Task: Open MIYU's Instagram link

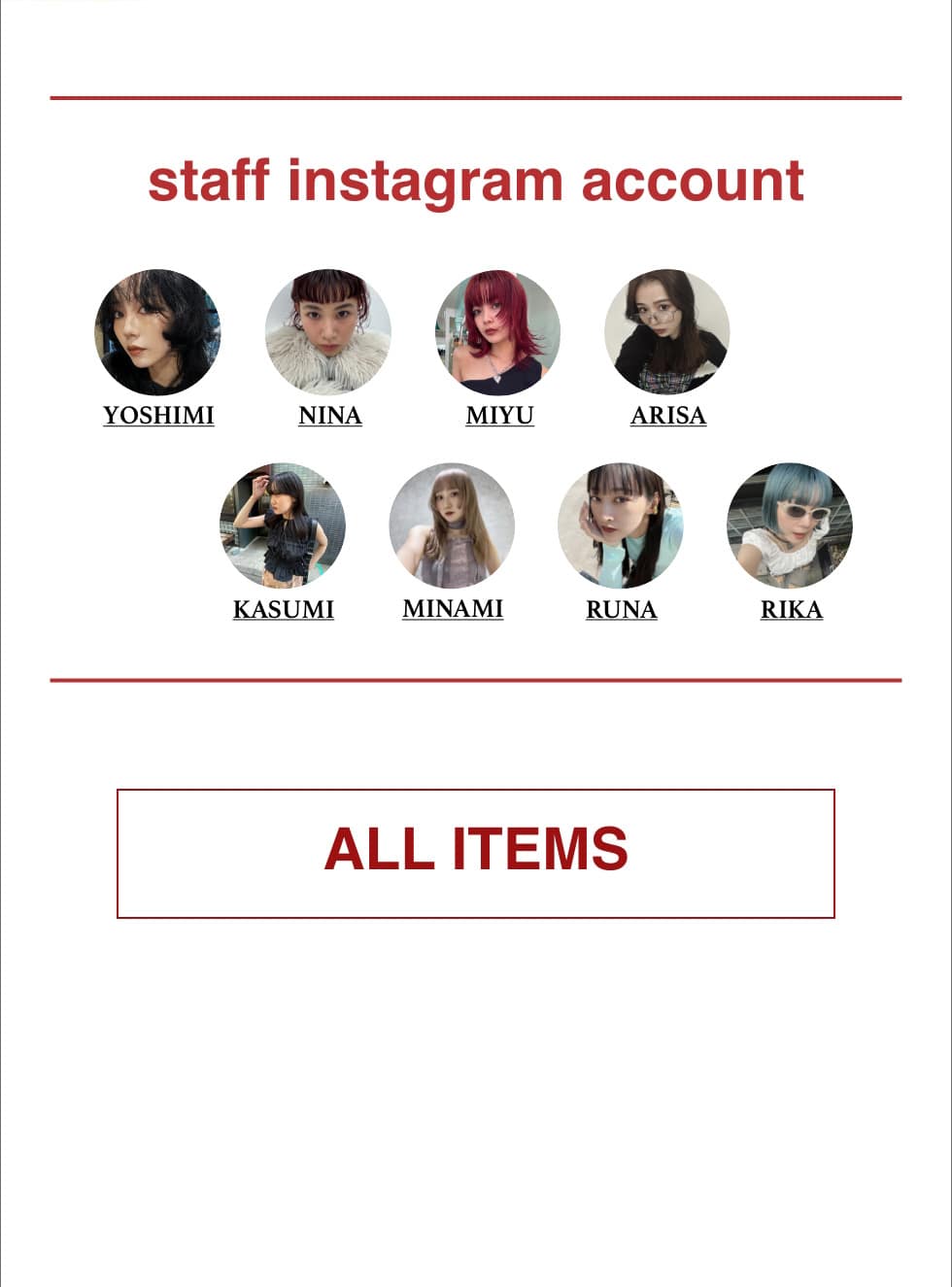Action: tap(499, 415)
